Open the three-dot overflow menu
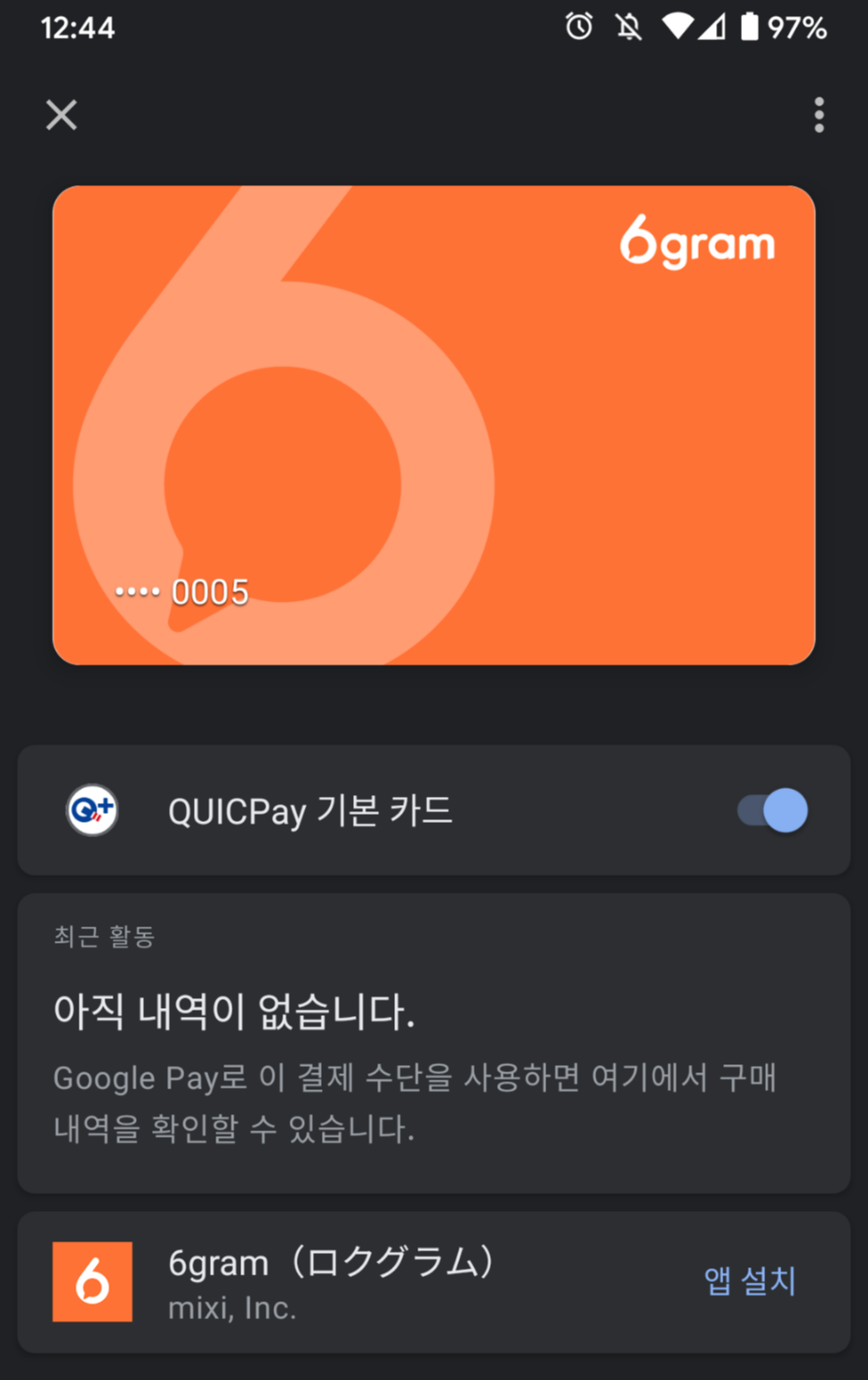The image size is (868, 1380). (x=818, y=115)
